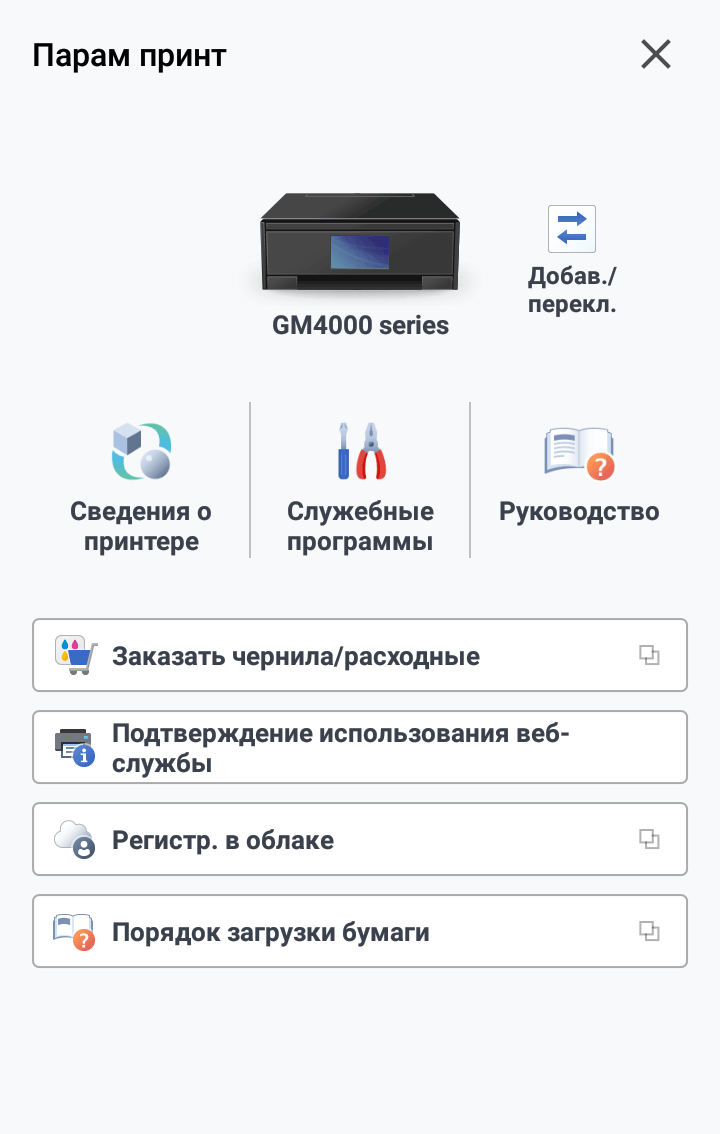
Task: Open Подтверждение использования веб-службы
Action: pyautogui.click(x=360, y=748)
